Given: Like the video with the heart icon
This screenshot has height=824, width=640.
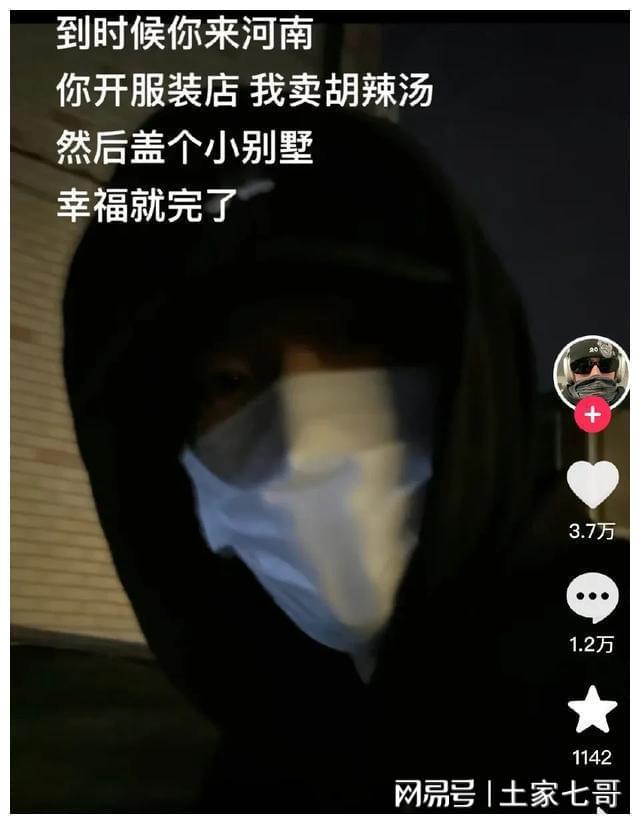Looking at the screenshot, I should [593, 485].
